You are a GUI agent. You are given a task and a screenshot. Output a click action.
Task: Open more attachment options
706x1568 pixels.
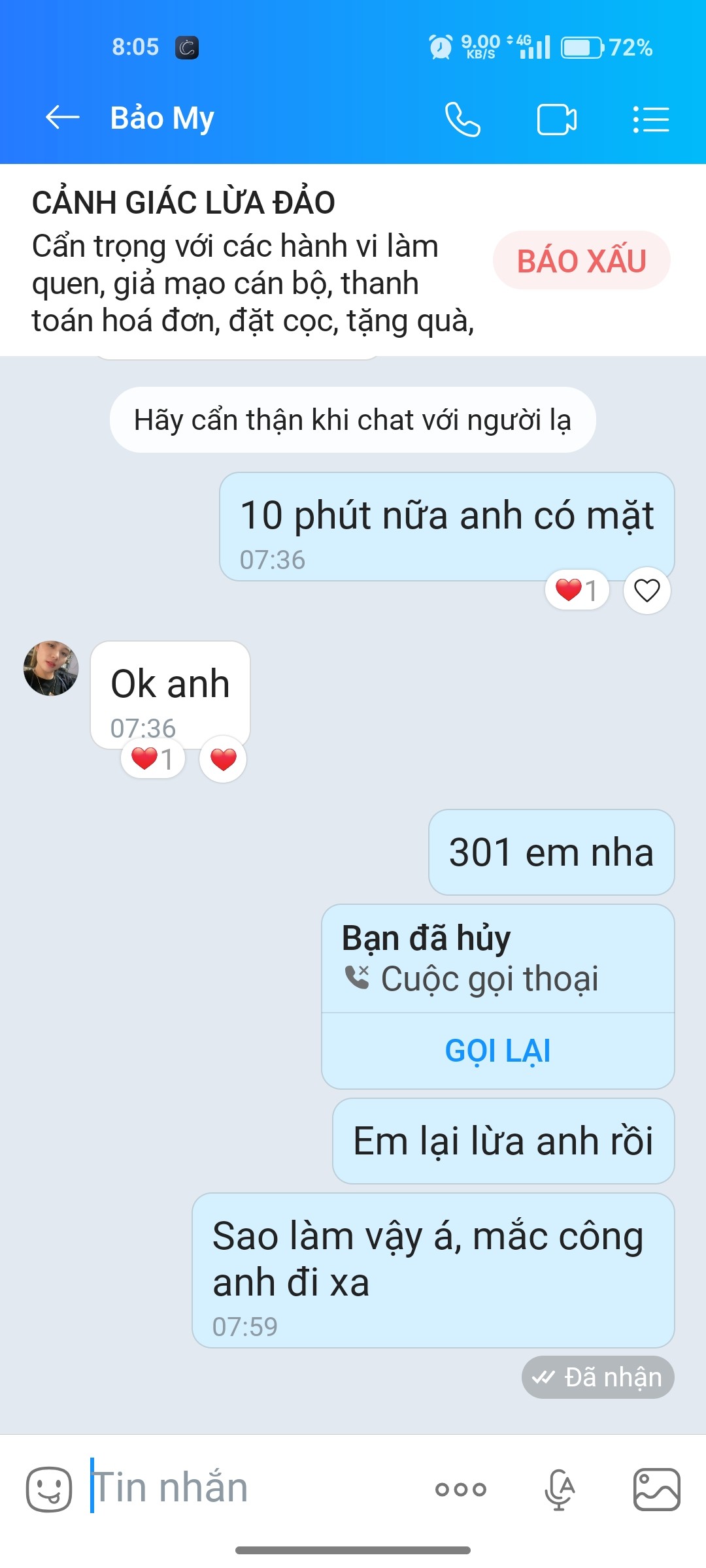coord(461,1490)
